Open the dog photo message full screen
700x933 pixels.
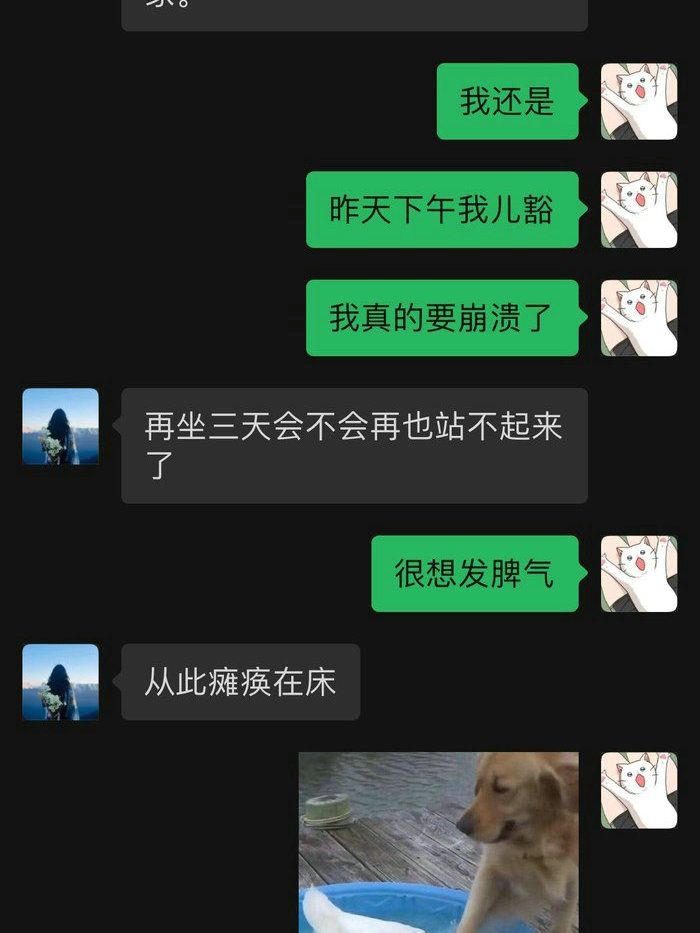438,842
